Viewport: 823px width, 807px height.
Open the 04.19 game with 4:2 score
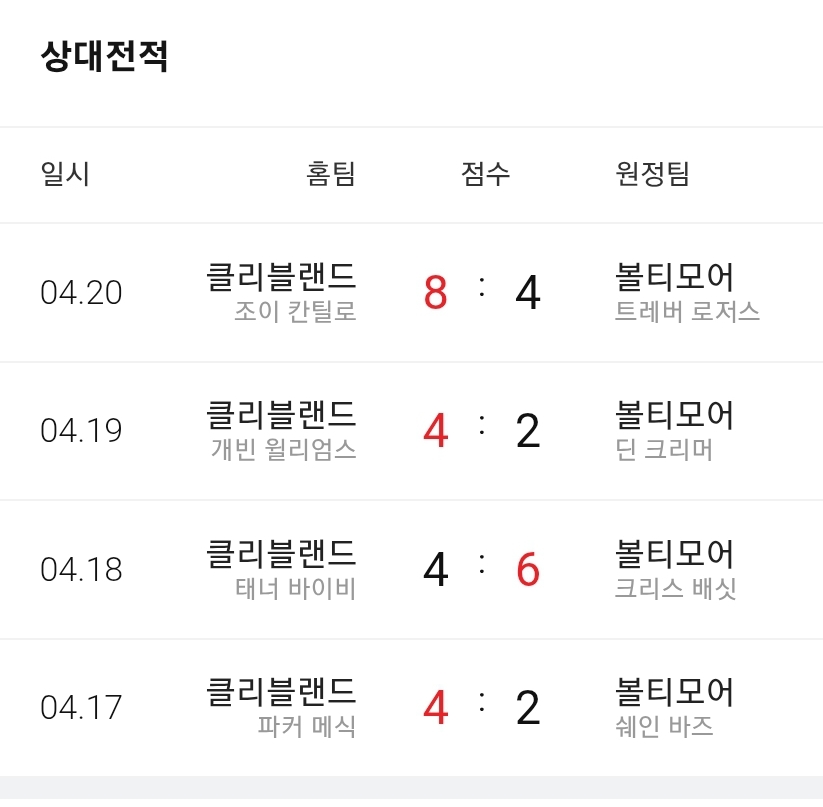click(412, 431)
